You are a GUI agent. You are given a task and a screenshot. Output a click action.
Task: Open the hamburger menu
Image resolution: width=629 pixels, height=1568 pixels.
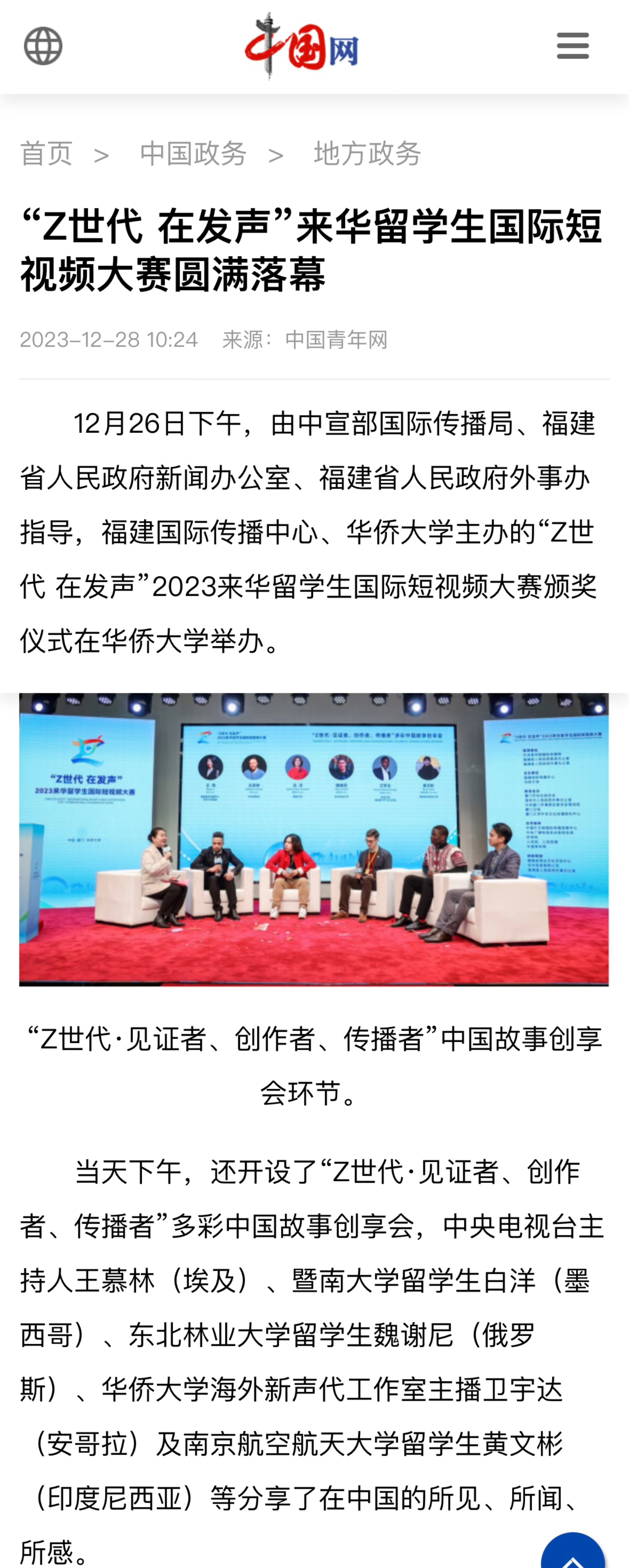coord(572,46)
